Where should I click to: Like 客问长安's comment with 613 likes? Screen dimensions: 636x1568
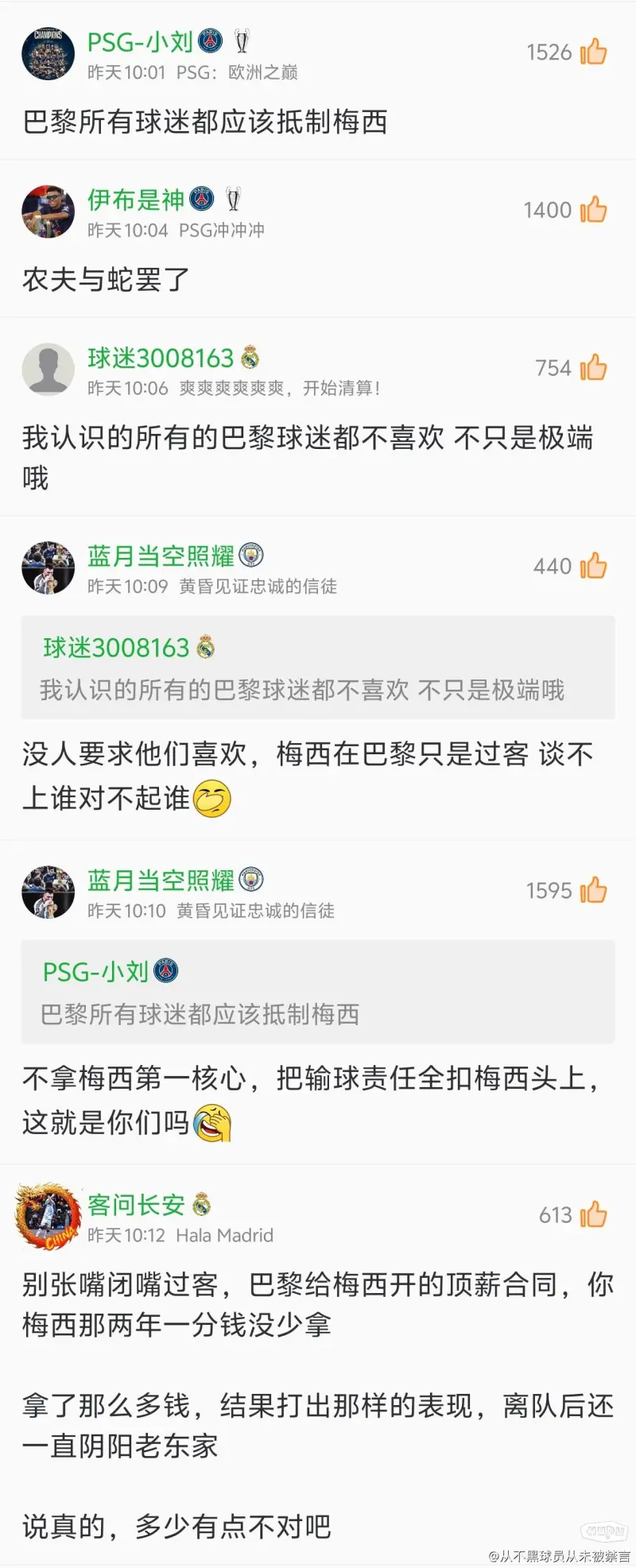593,1215
